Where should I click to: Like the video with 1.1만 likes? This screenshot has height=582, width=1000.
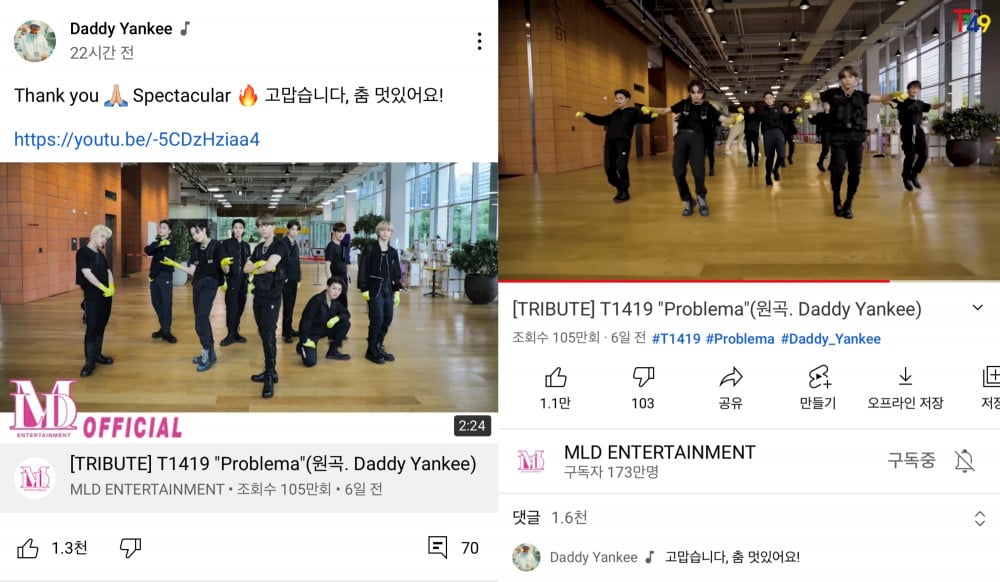pos(555,387)
